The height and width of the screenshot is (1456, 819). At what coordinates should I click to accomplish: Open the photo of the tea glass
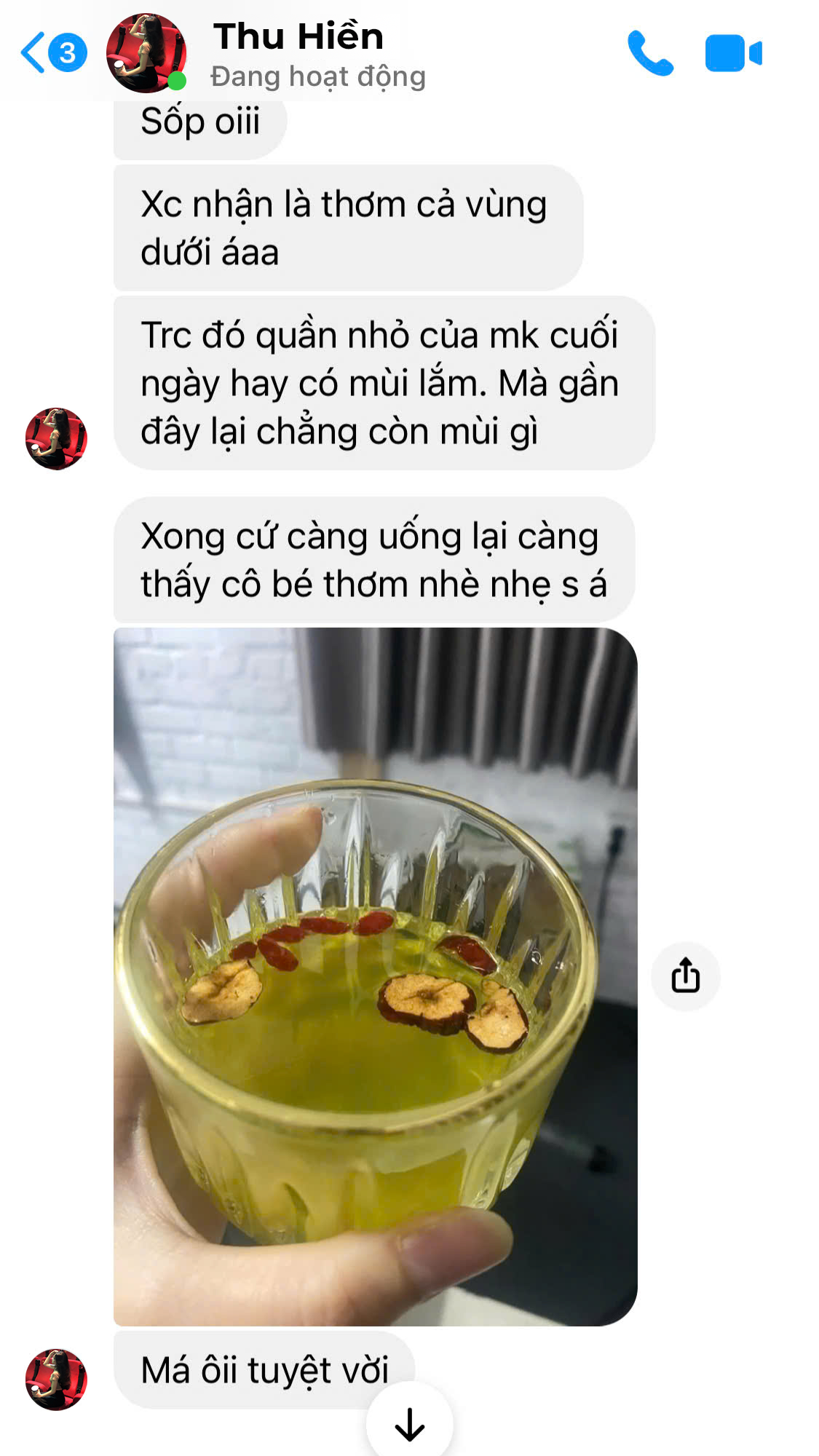coord(375,976)
